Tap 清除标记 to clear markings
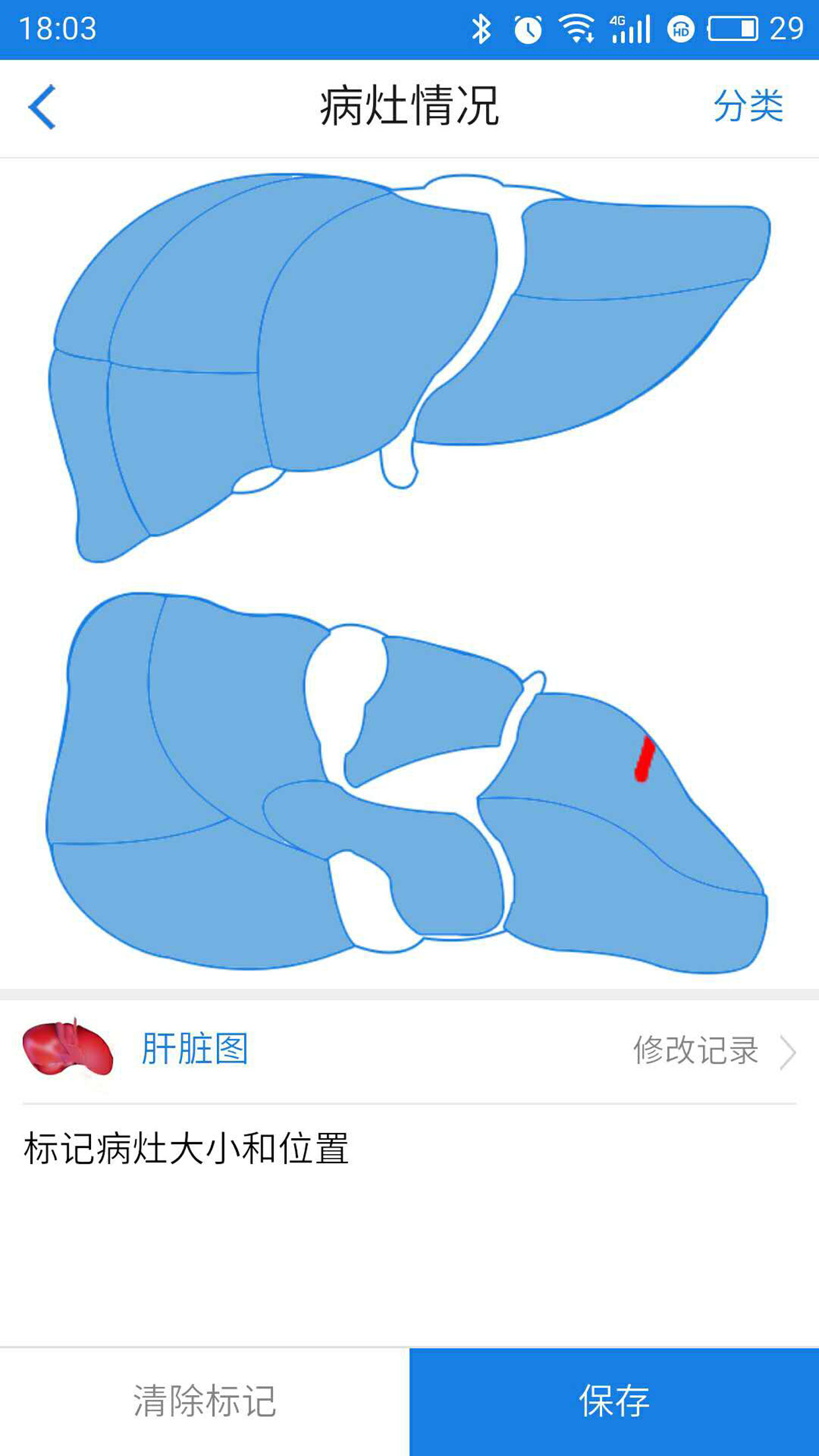 [x=204, y=1401]
